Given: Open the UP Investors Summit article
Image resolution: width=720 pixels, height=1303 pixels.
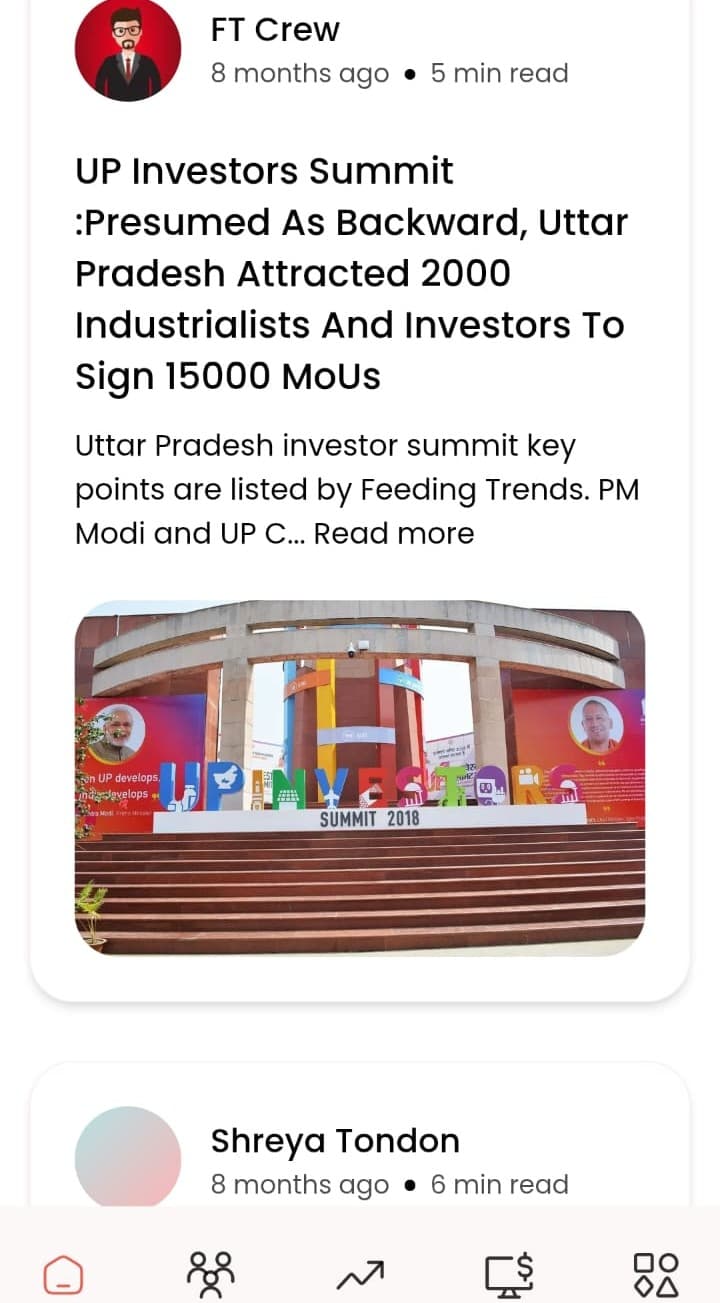Looking at the screenshot, I should pos(350,273).
